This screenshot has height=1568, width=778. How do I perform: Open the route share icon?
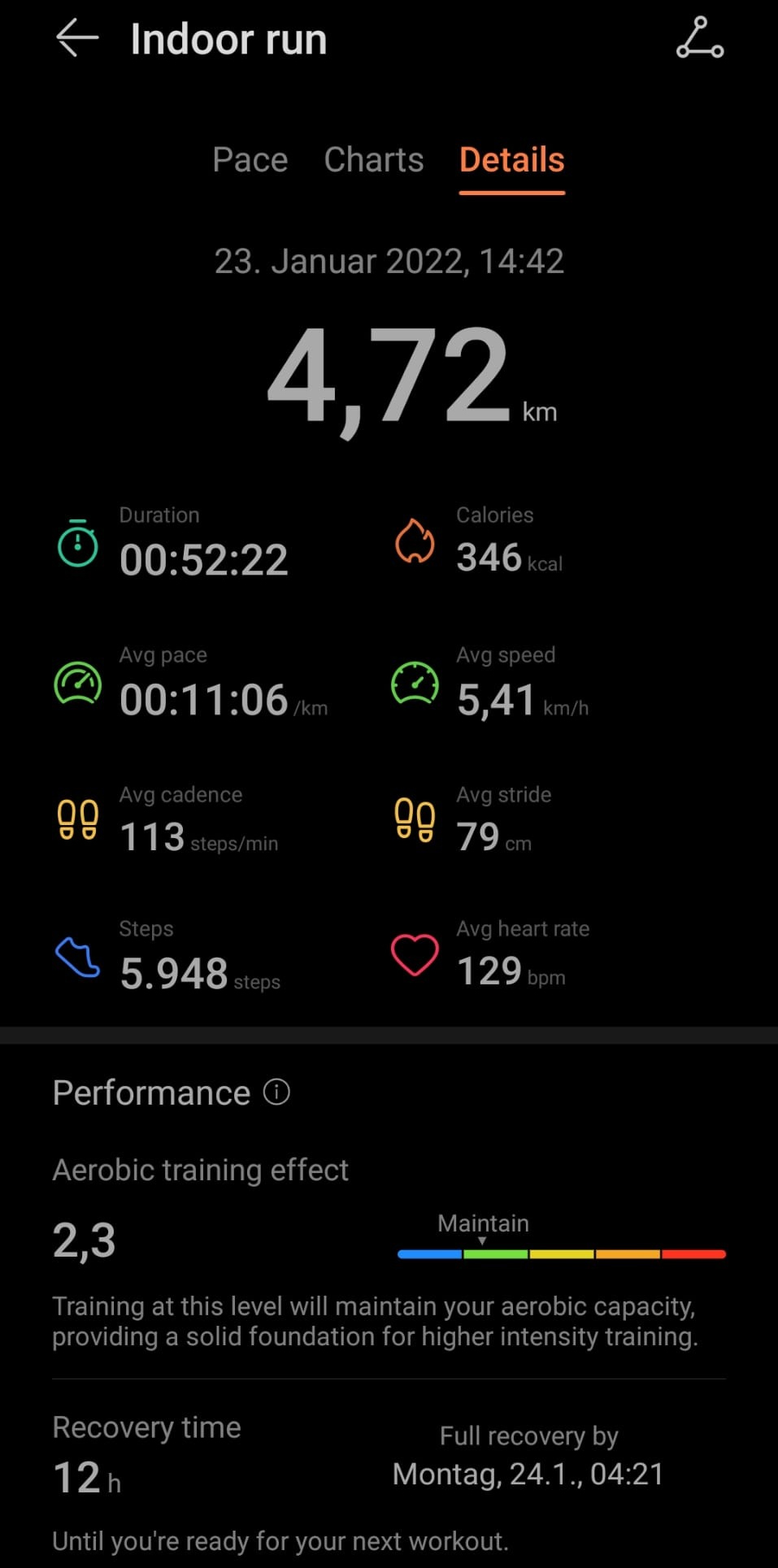[700, 38]
